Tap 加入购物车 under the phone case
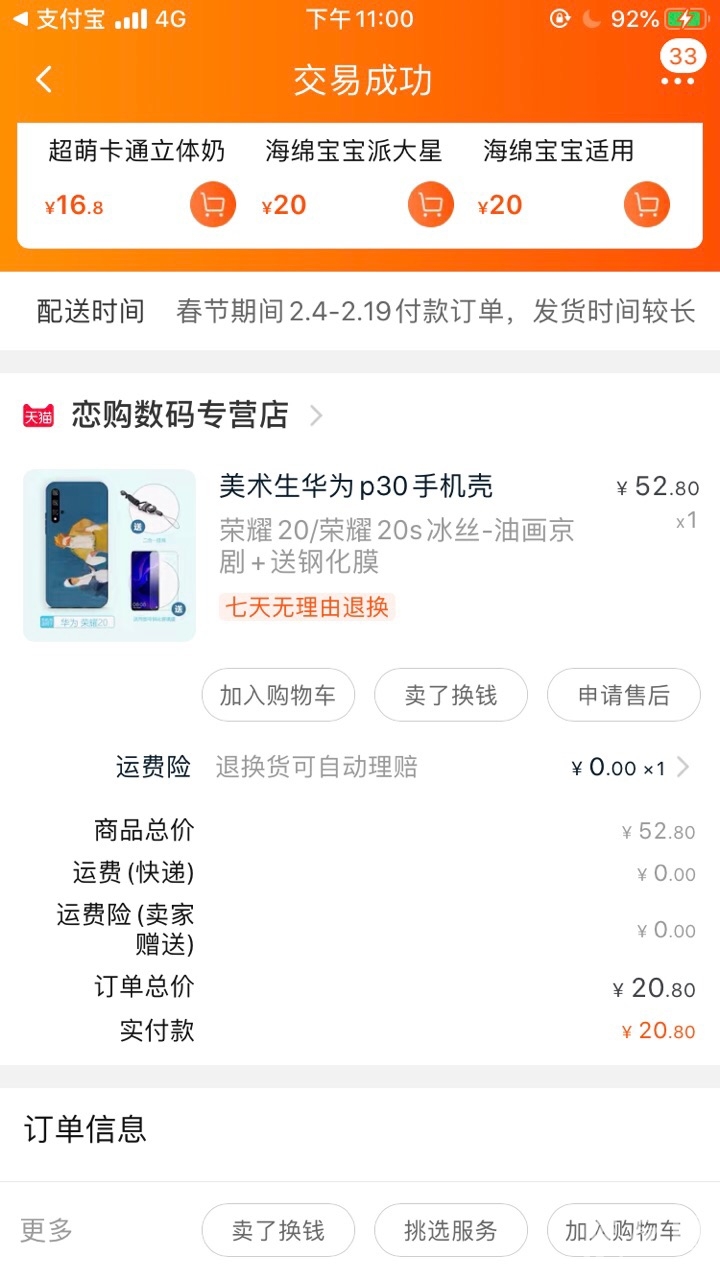Image resolution: width=720 pixels, height=1280 pixels. 278,695
